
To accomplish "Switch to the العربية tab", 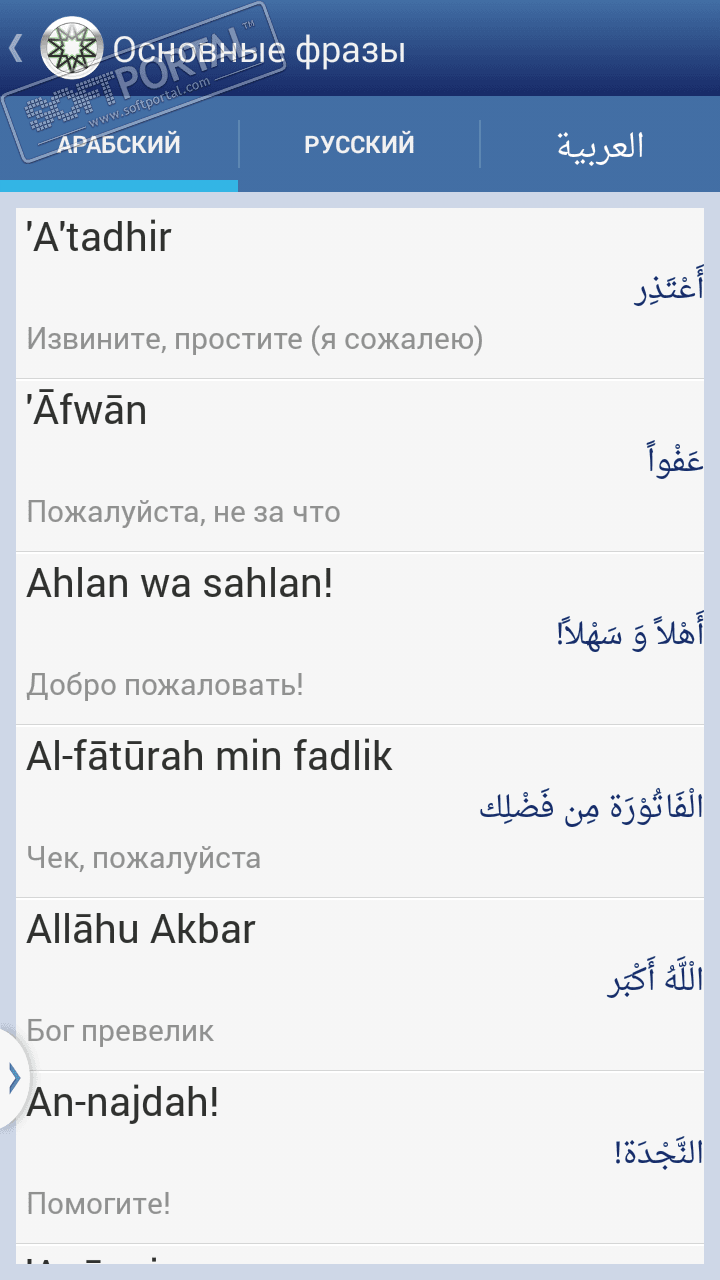I will (x=600, y=146).
